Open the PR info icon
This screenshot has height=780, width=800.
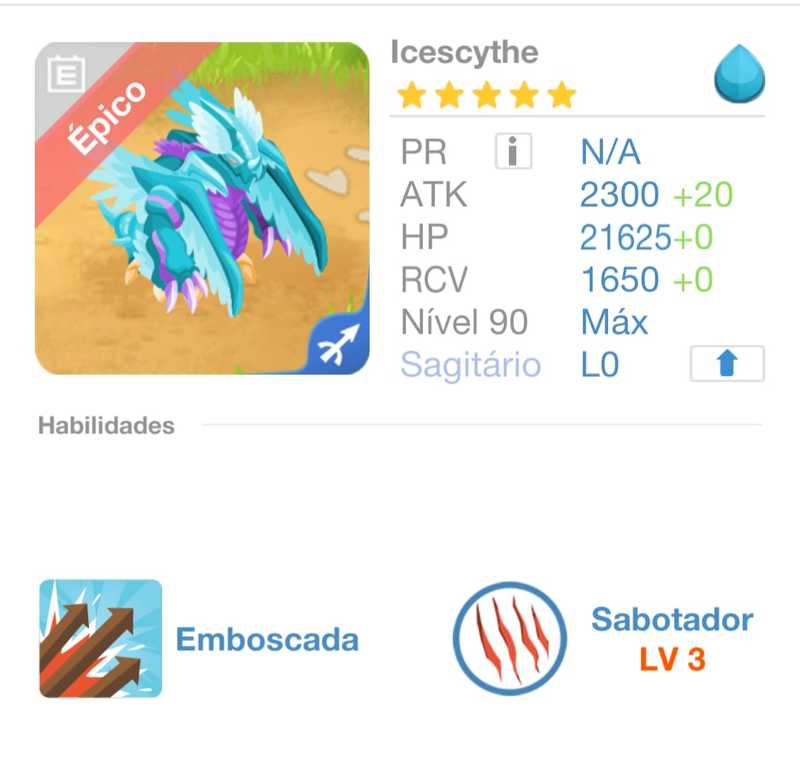[513, 152]
